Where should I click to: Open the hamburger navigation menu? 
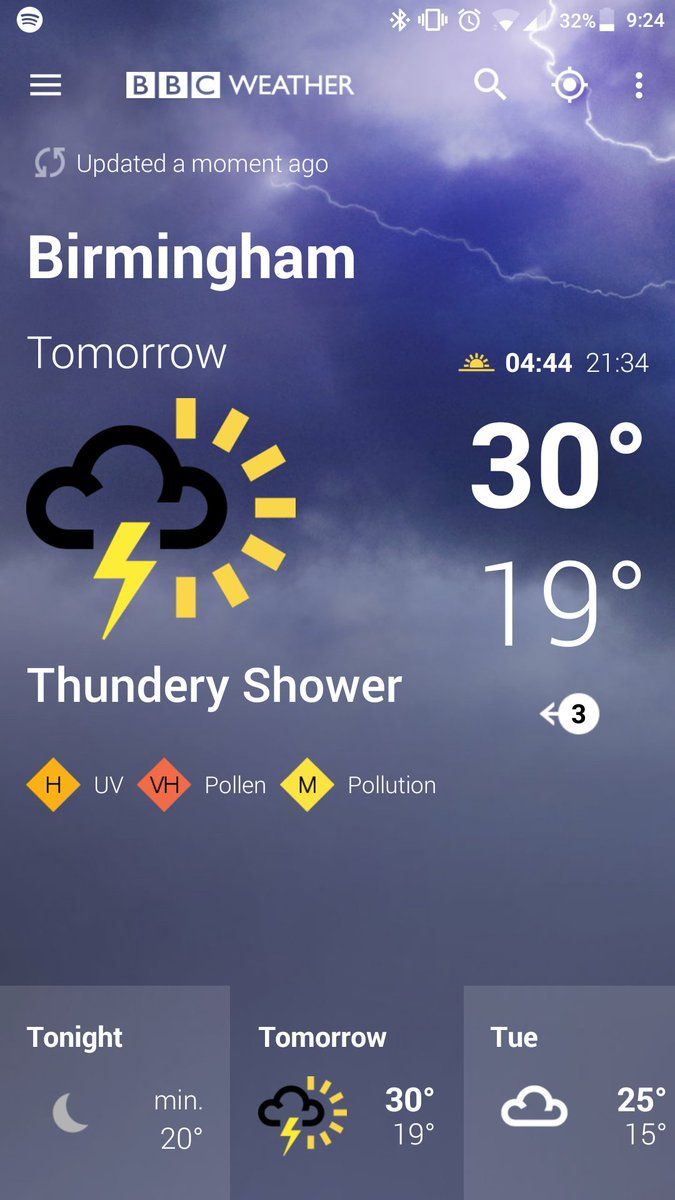(x=46, y=85)
